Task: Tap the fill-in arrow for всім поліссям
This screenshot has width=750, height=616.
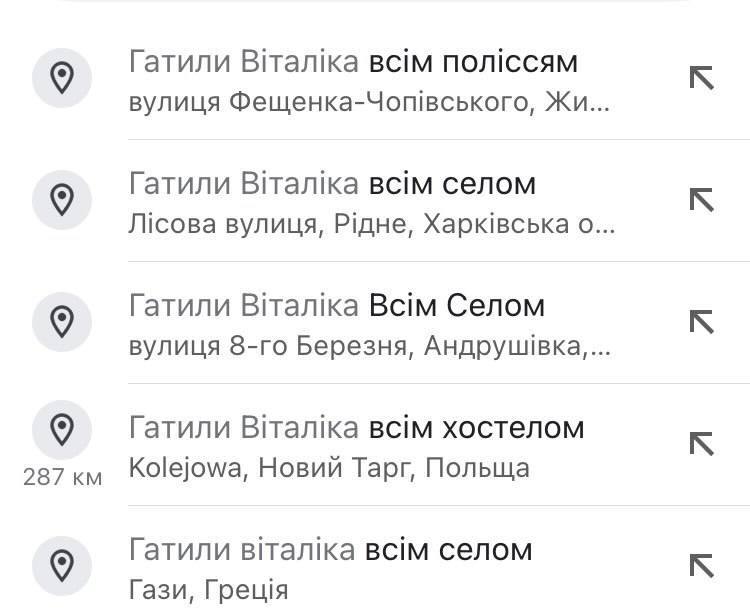Action: coord(702,78)
